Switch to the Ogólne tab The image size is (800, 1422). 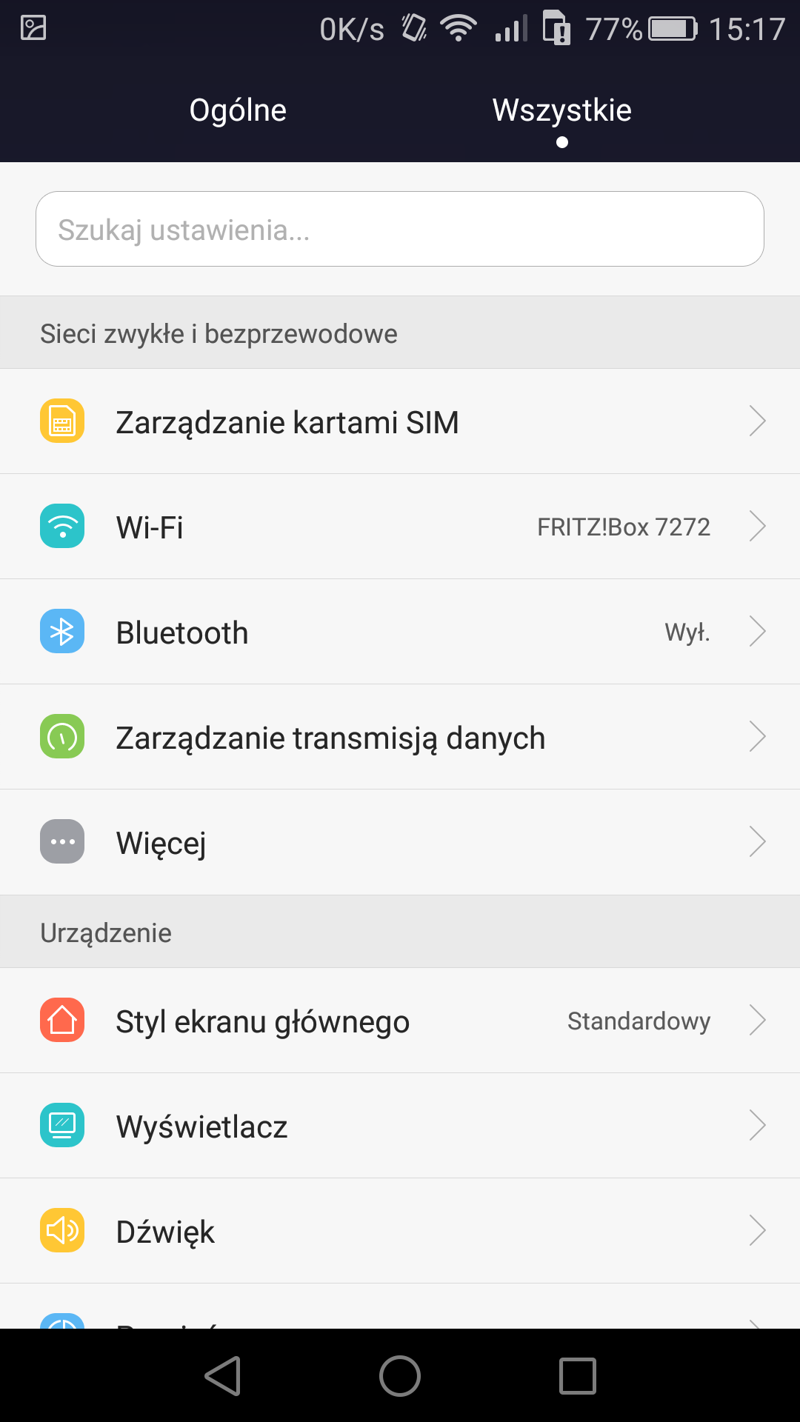238,110
